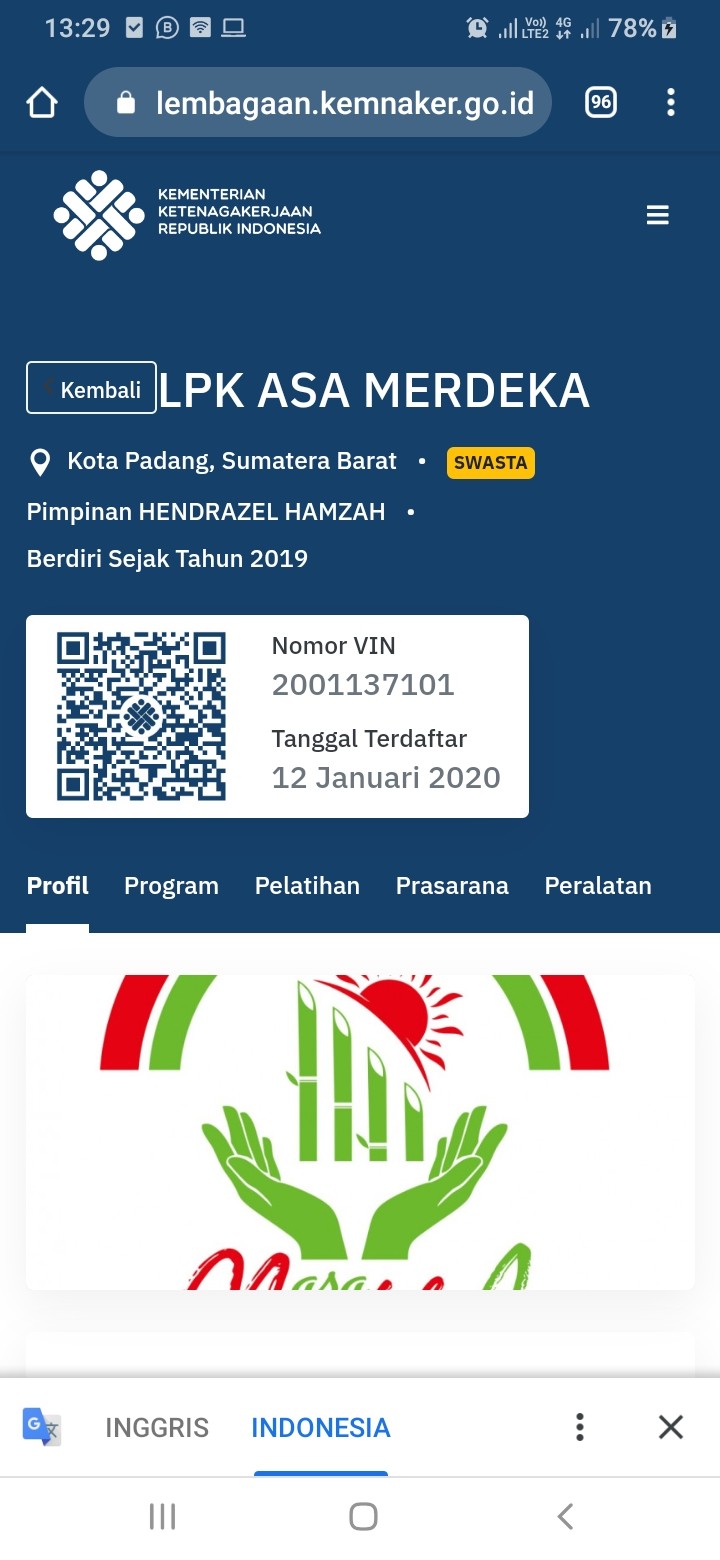
Task: Select the Peralatan tab
Action: point(598,886)
